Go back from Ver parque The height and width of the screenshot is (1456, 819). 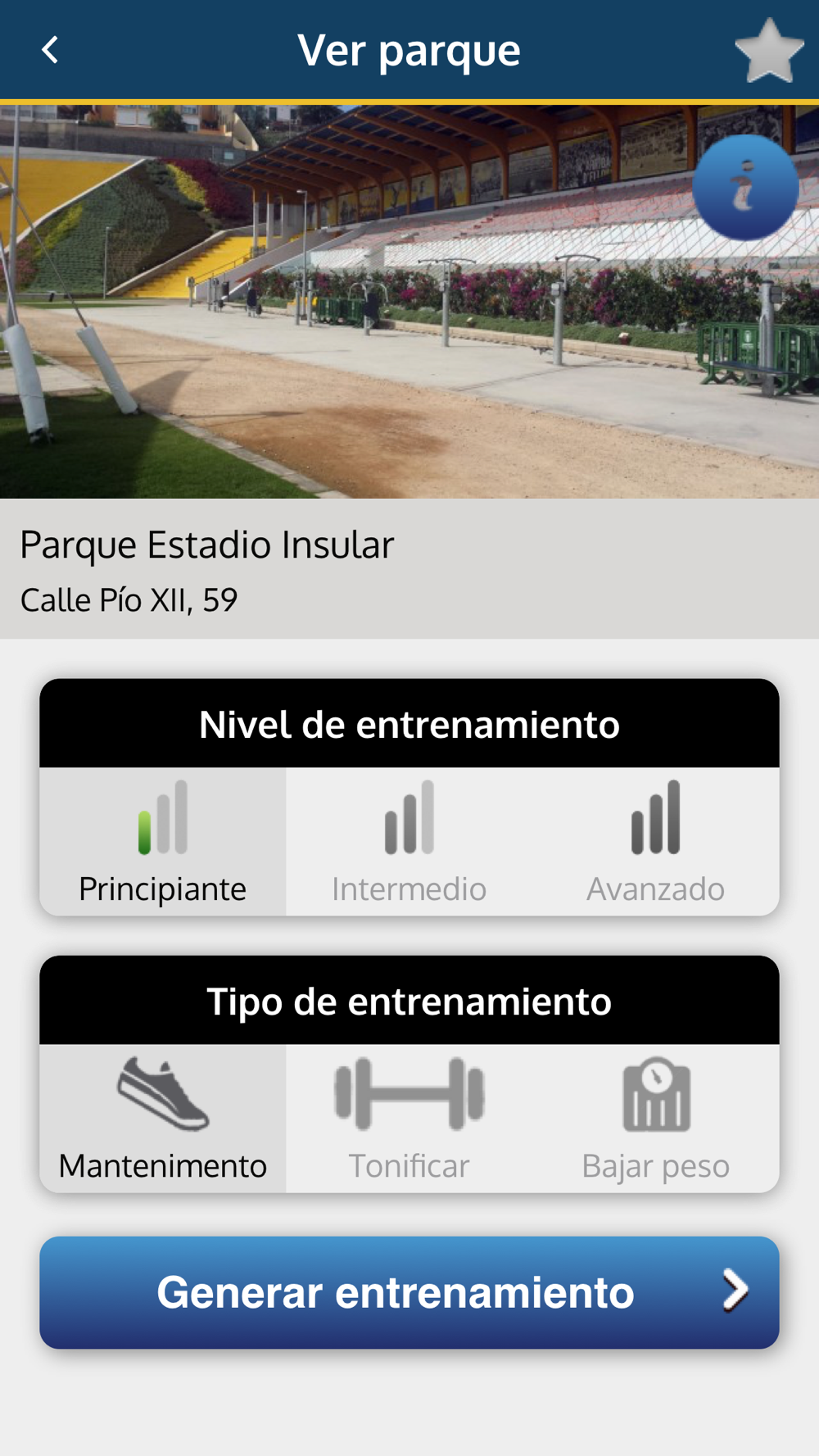tap(50, 50)
